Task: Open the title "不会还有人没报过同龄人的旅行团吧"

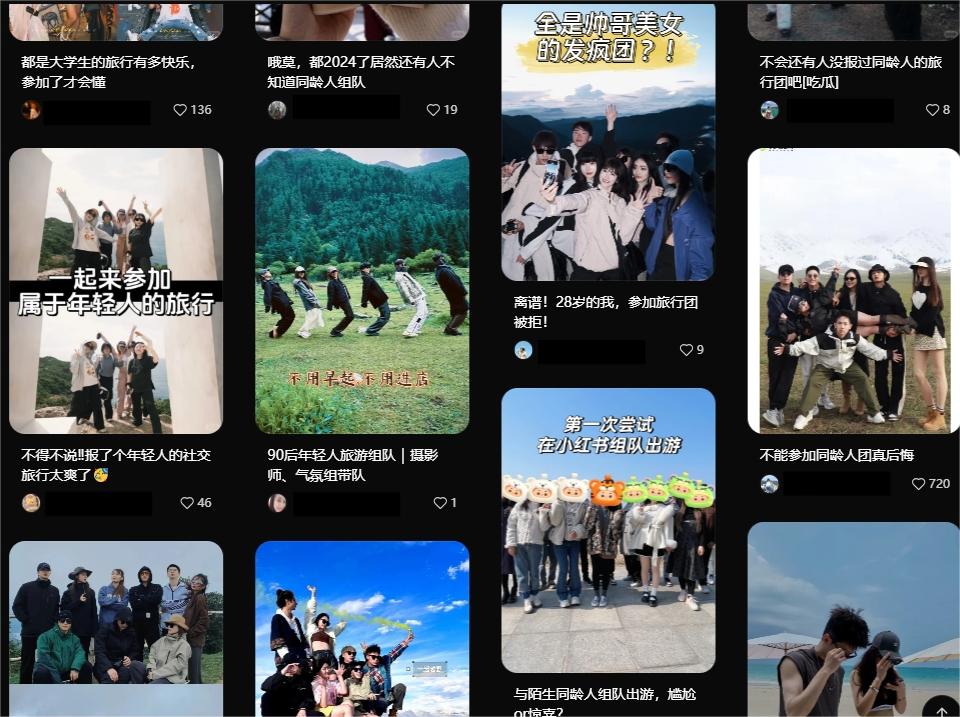Action: coord(850,71)
